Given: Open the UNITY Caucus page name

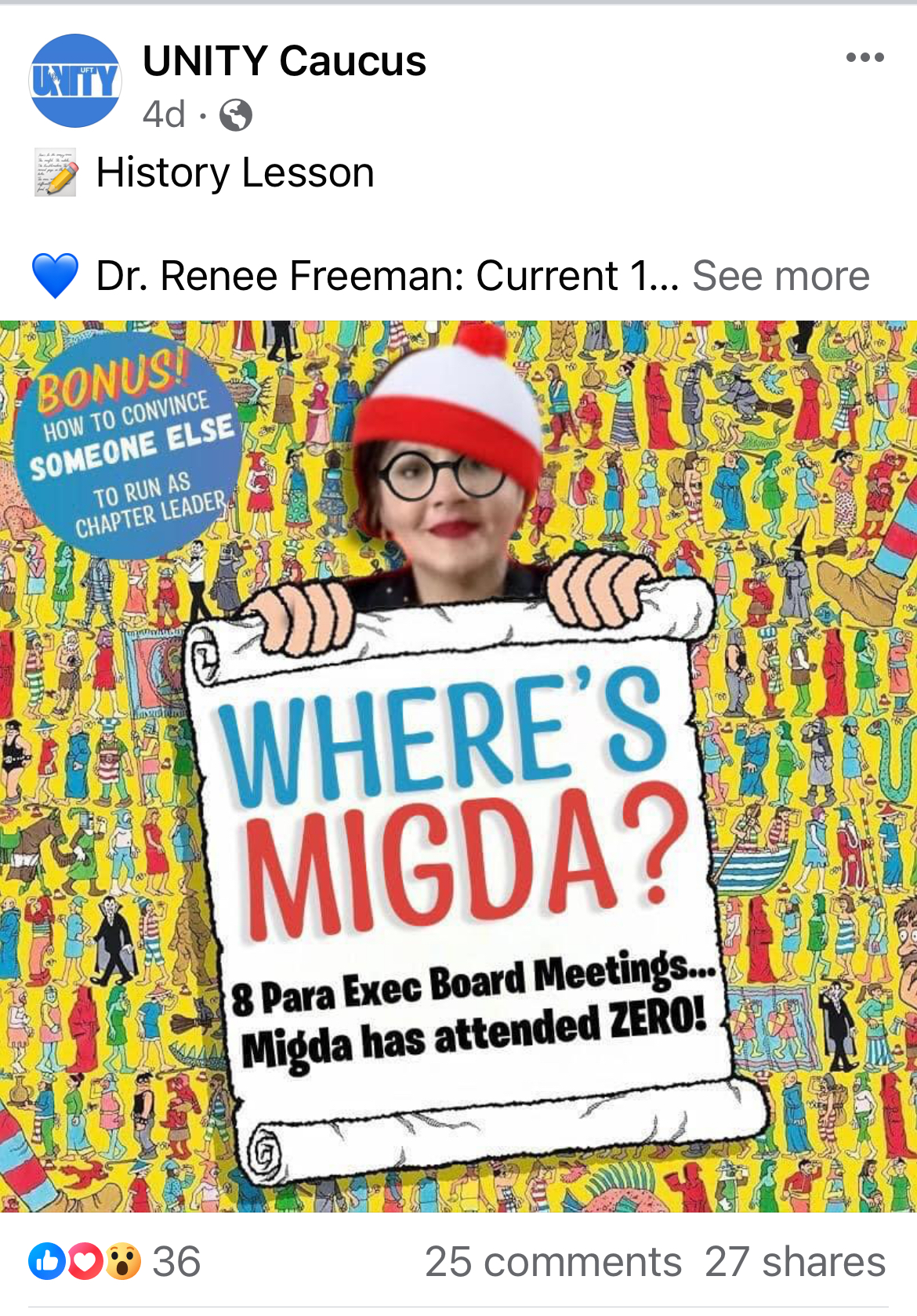Looking at the screenshot, I should pos(284,61).
